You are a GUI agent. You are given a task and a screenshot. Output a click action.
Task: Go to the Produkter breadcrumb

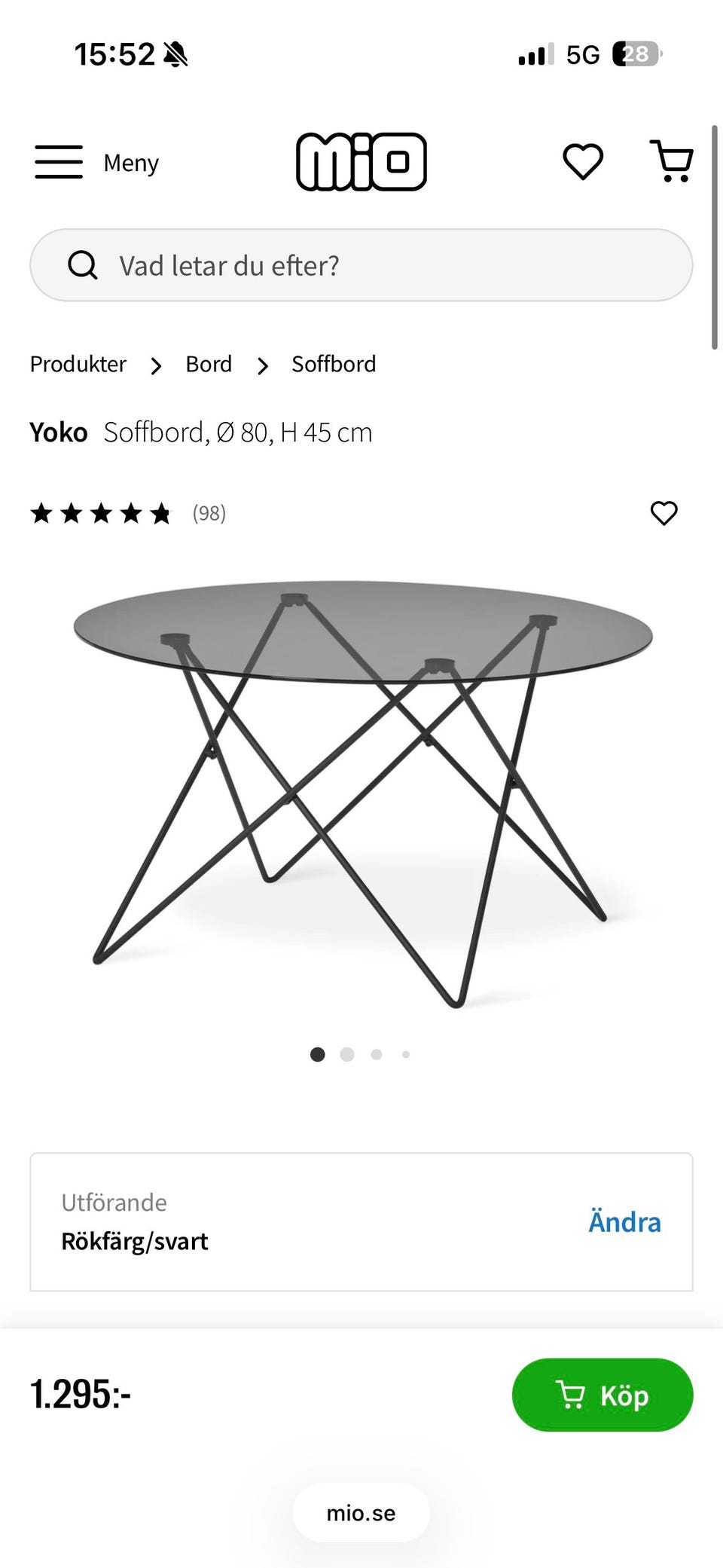click(78, 365)
